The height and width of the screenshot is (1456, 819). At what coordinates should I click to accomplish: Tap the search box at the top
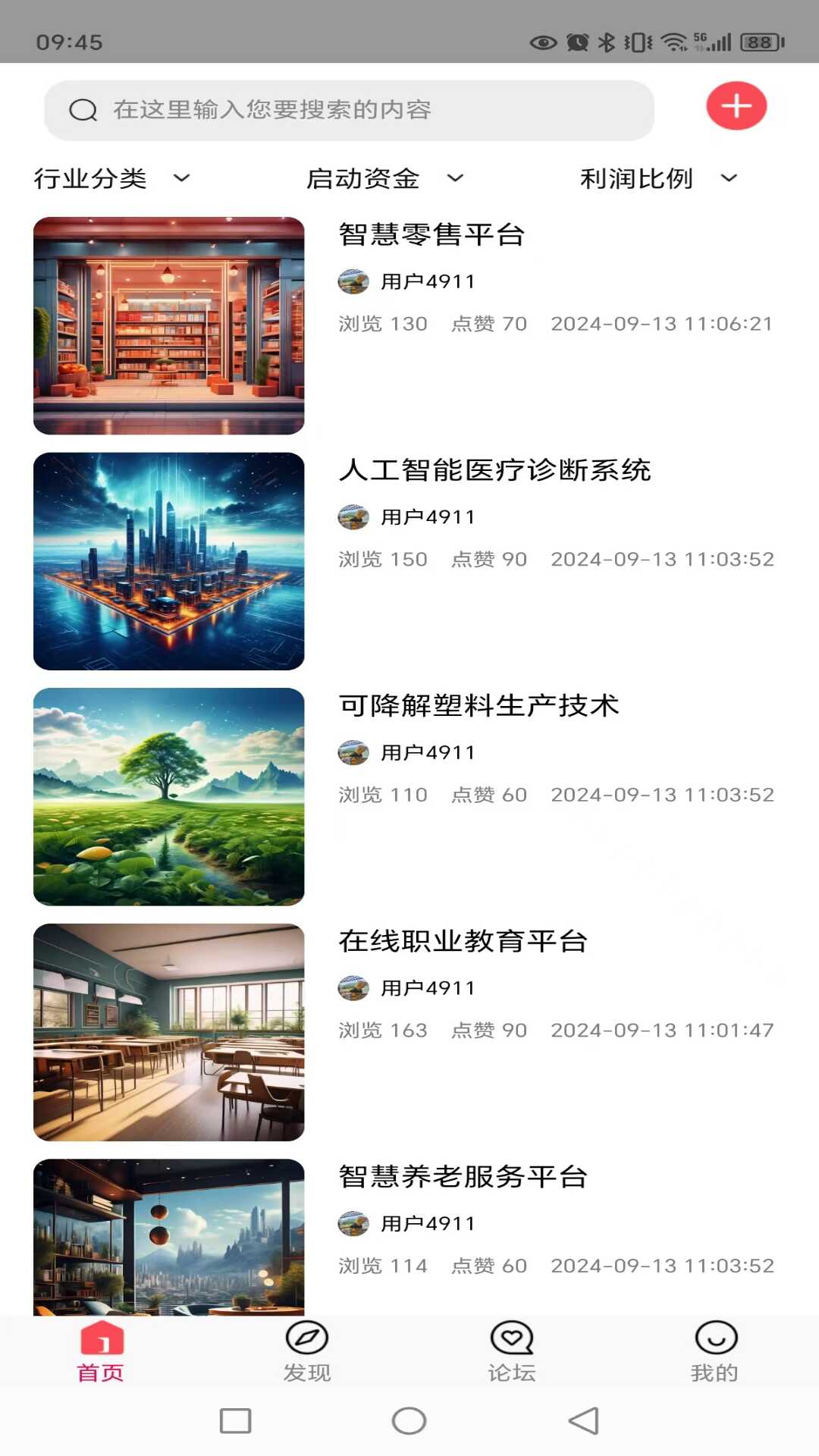[x=349, y=110]
